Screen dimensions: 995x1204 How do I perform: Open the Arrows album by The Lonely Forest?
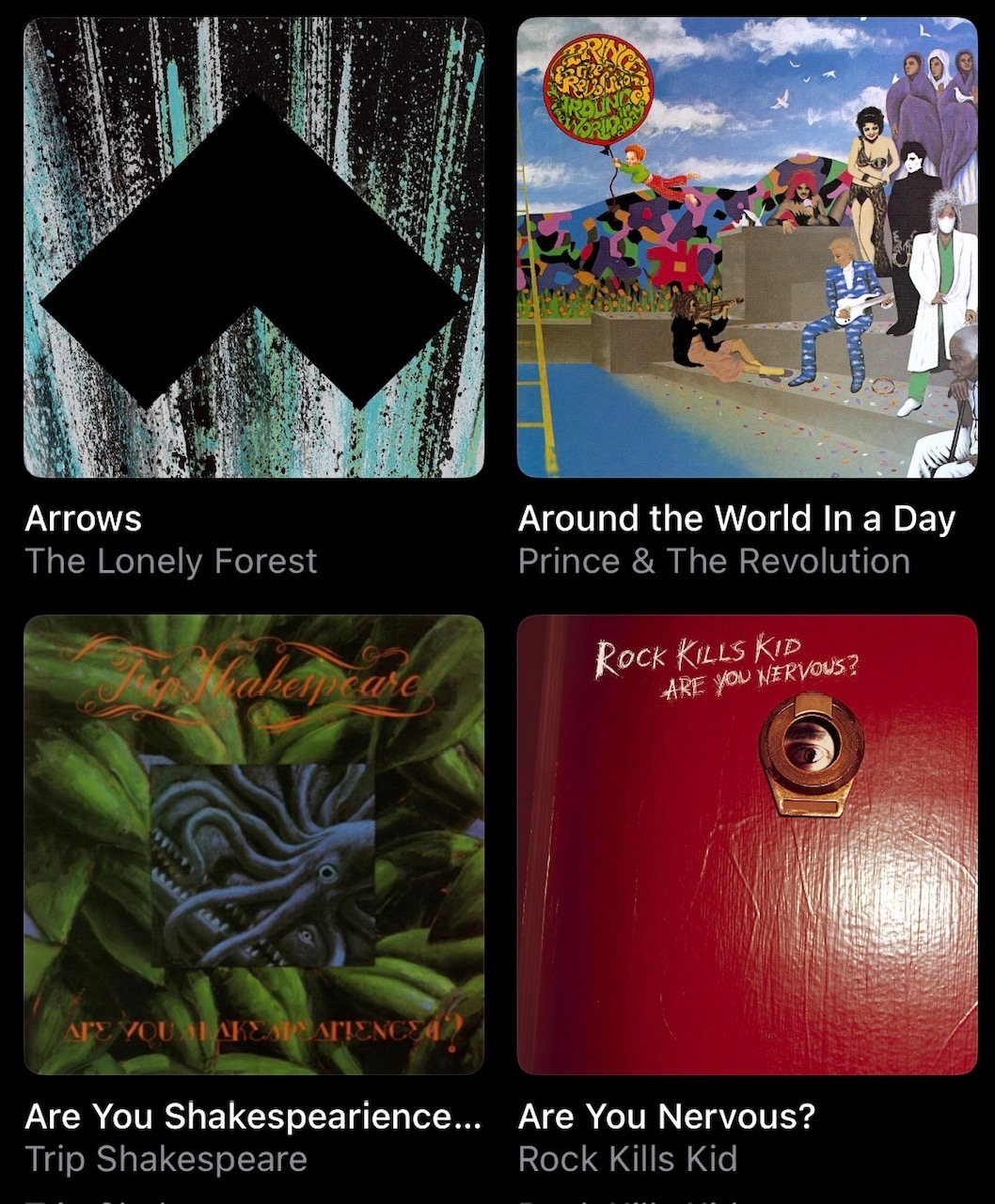[x=253, y=247]
